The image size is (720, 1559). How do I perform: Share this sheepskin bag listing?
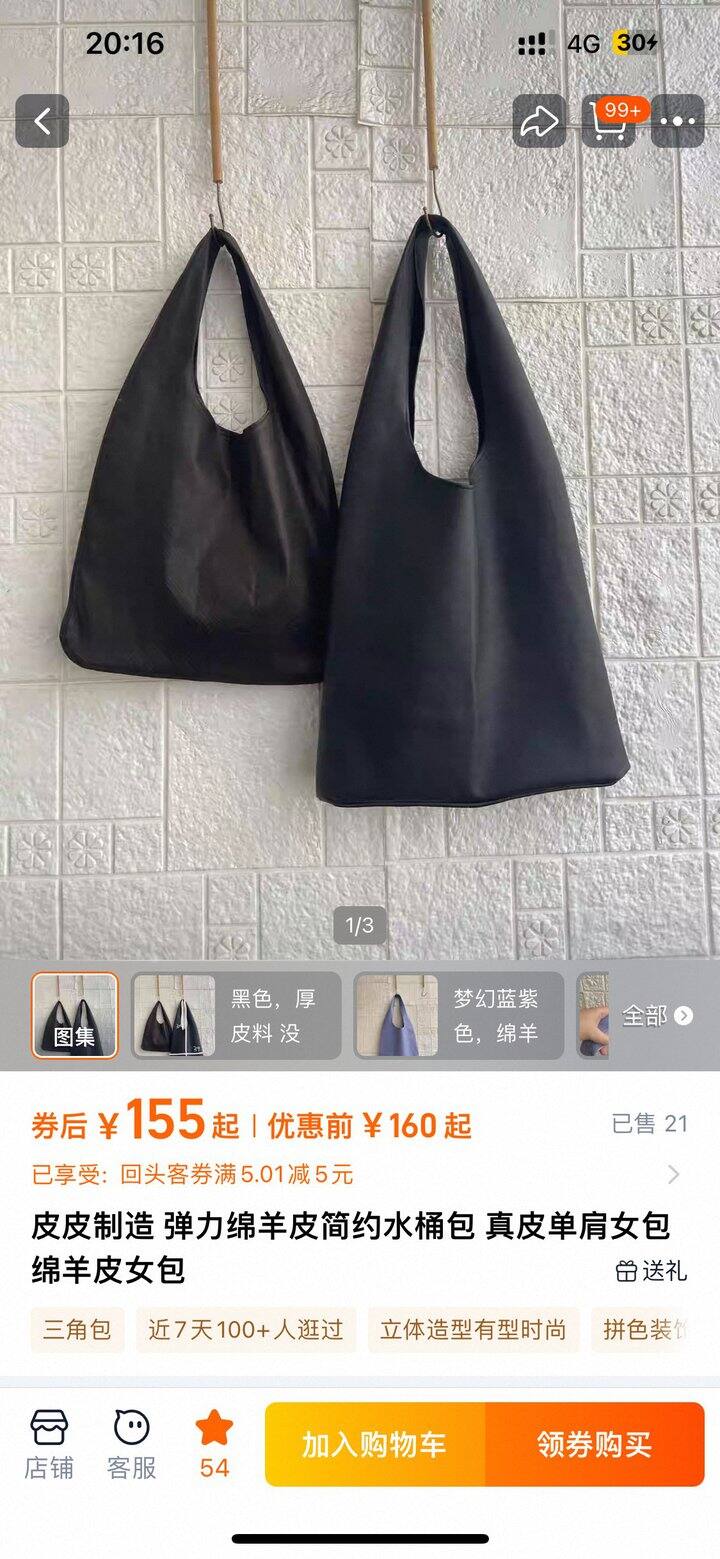pos(540,121)
